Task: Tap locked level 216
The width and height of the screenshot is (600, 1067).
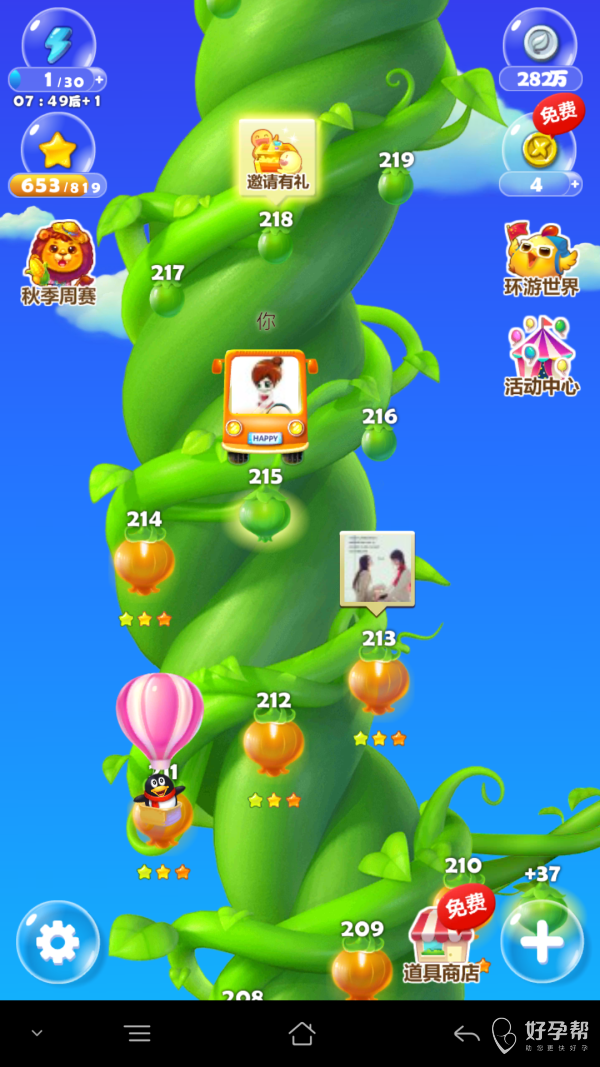Action: click(378, 441)
